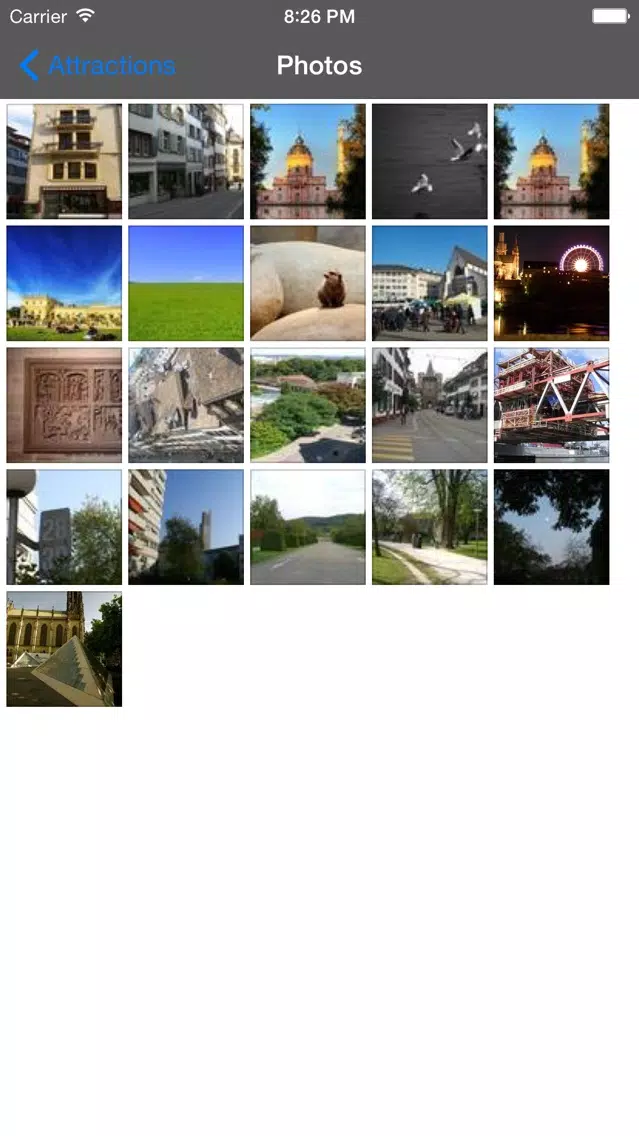This screenshot has height=1136, width=639.
Task: View the yellow palace under blue sky
Action: pyautogui.click(x=64, y=283)
